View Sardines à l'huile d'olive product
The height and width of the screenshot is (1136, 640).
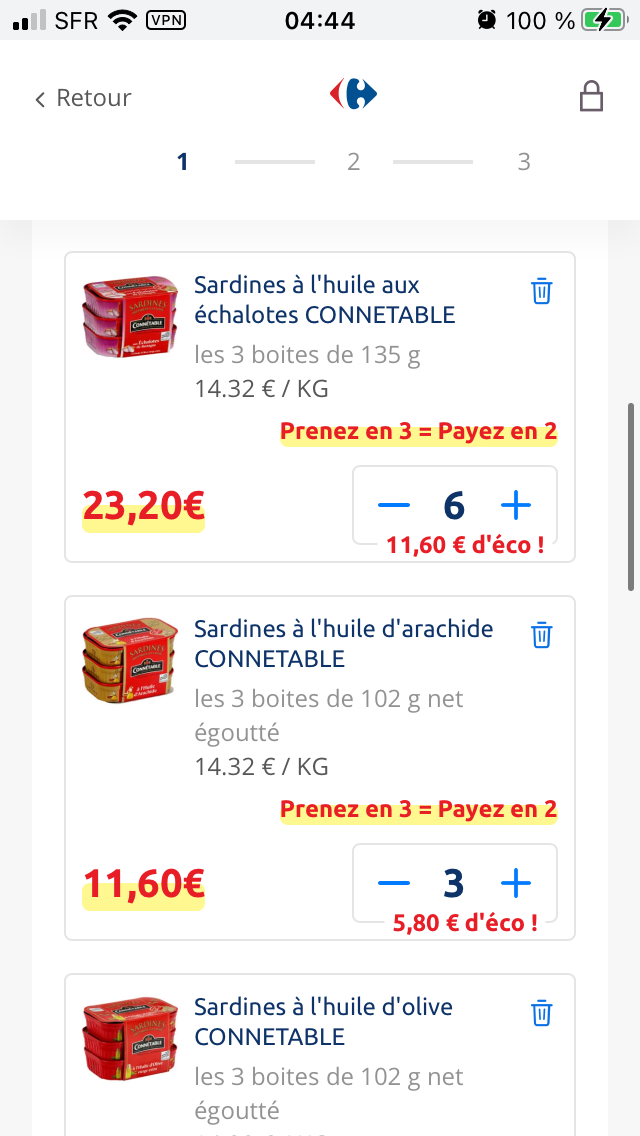[323, 1021]
